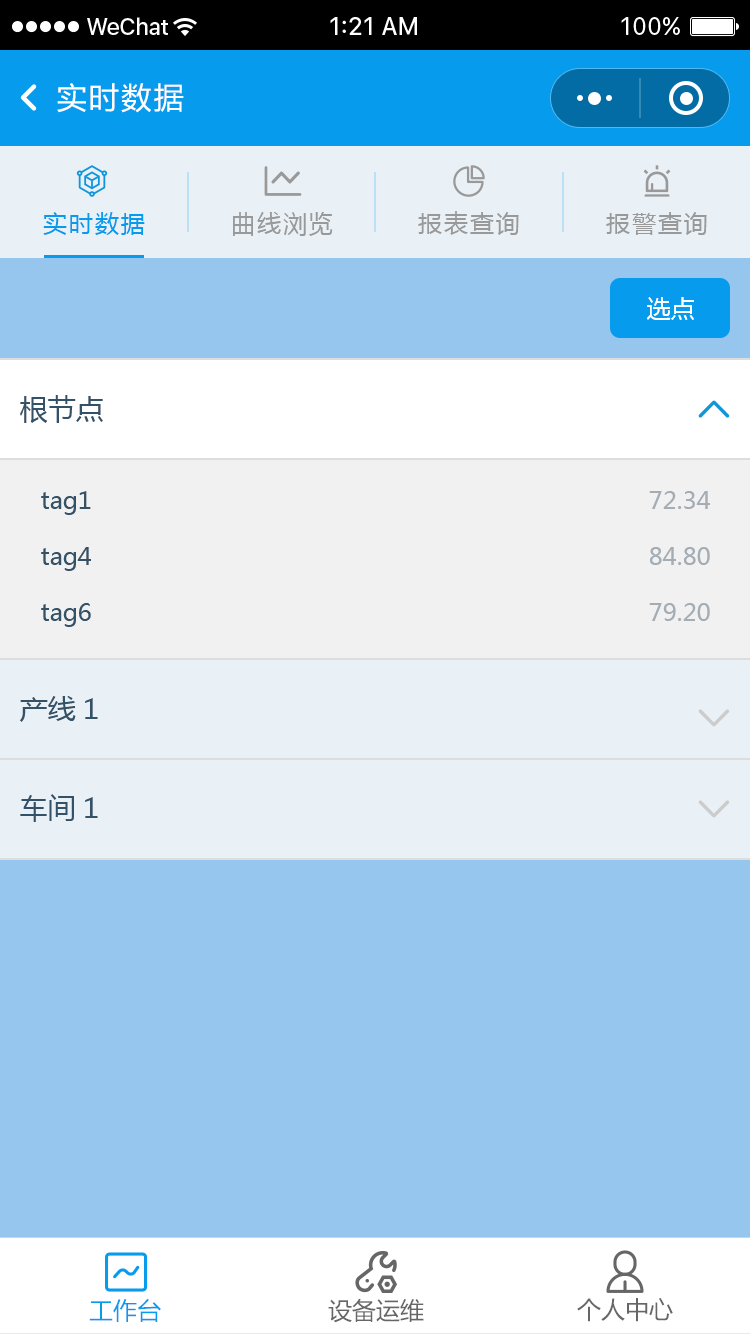Select the 实时数据 tab
The width and height of the screenshot is (750, 1334).
tap(94, 202)
